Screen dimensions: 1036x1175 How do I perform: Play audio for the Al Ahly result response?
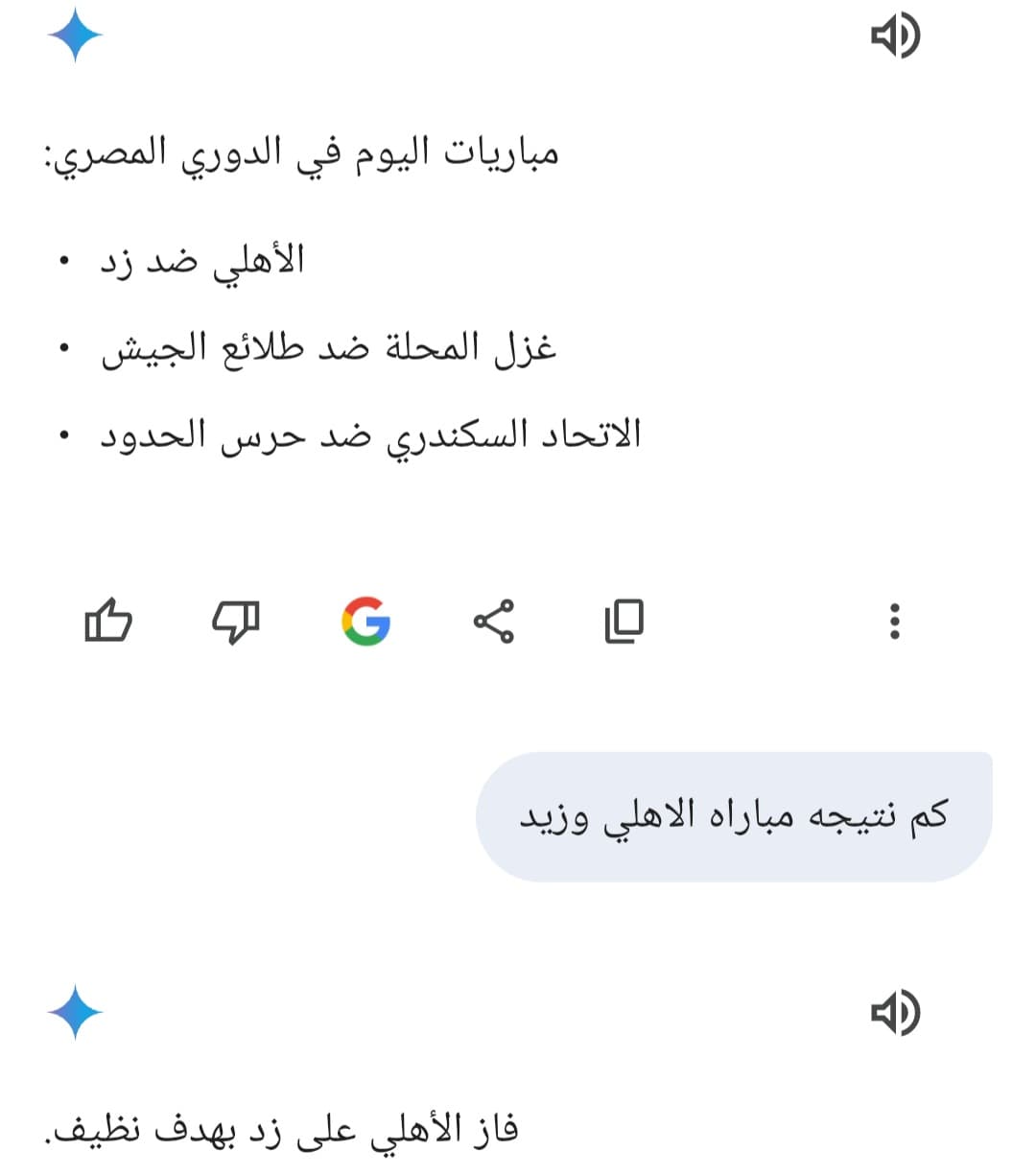coord(894,1013)
